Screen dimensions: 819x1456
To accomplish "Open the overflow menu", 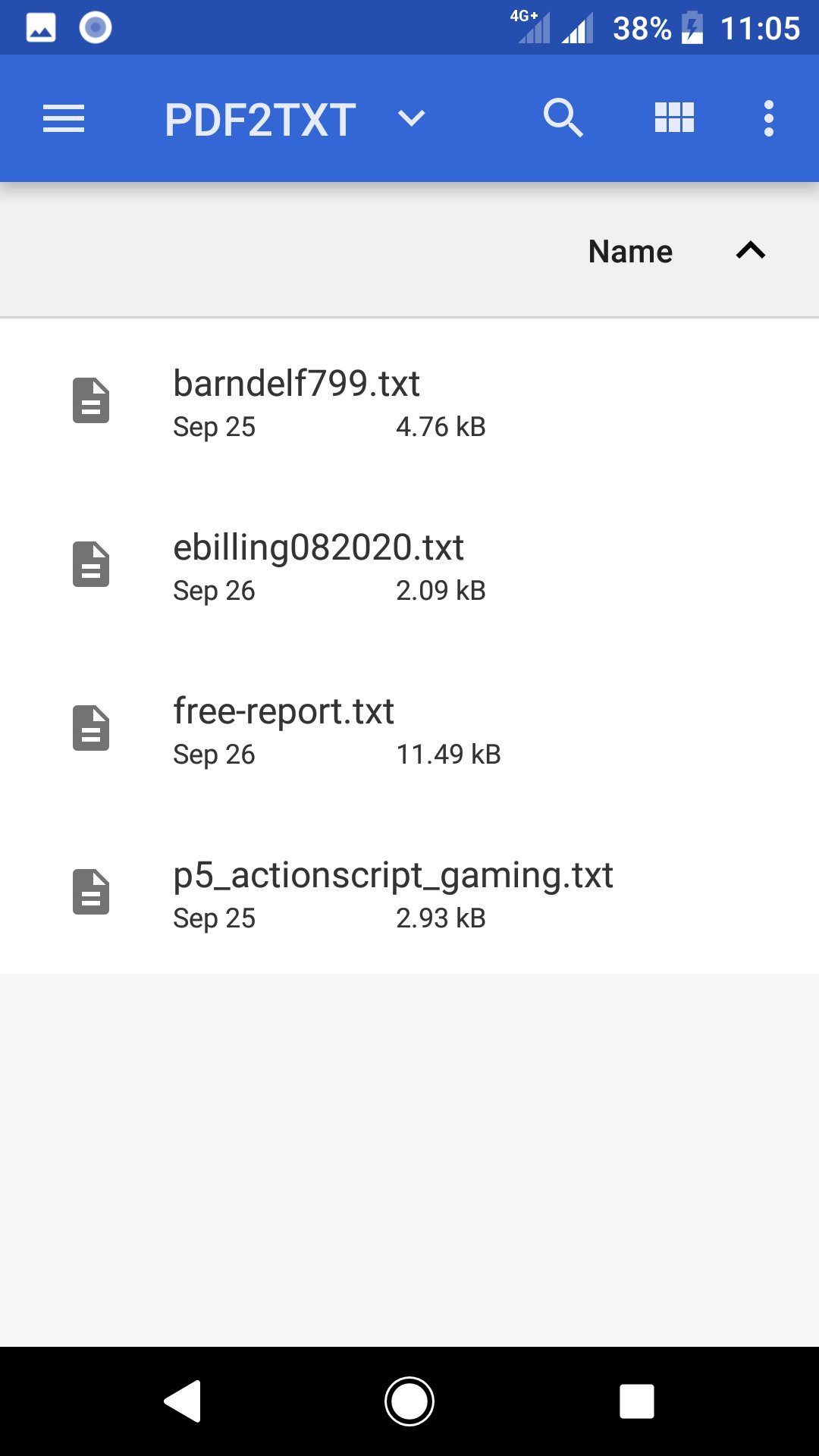I will pyautogui.click(x=768, y=119).
